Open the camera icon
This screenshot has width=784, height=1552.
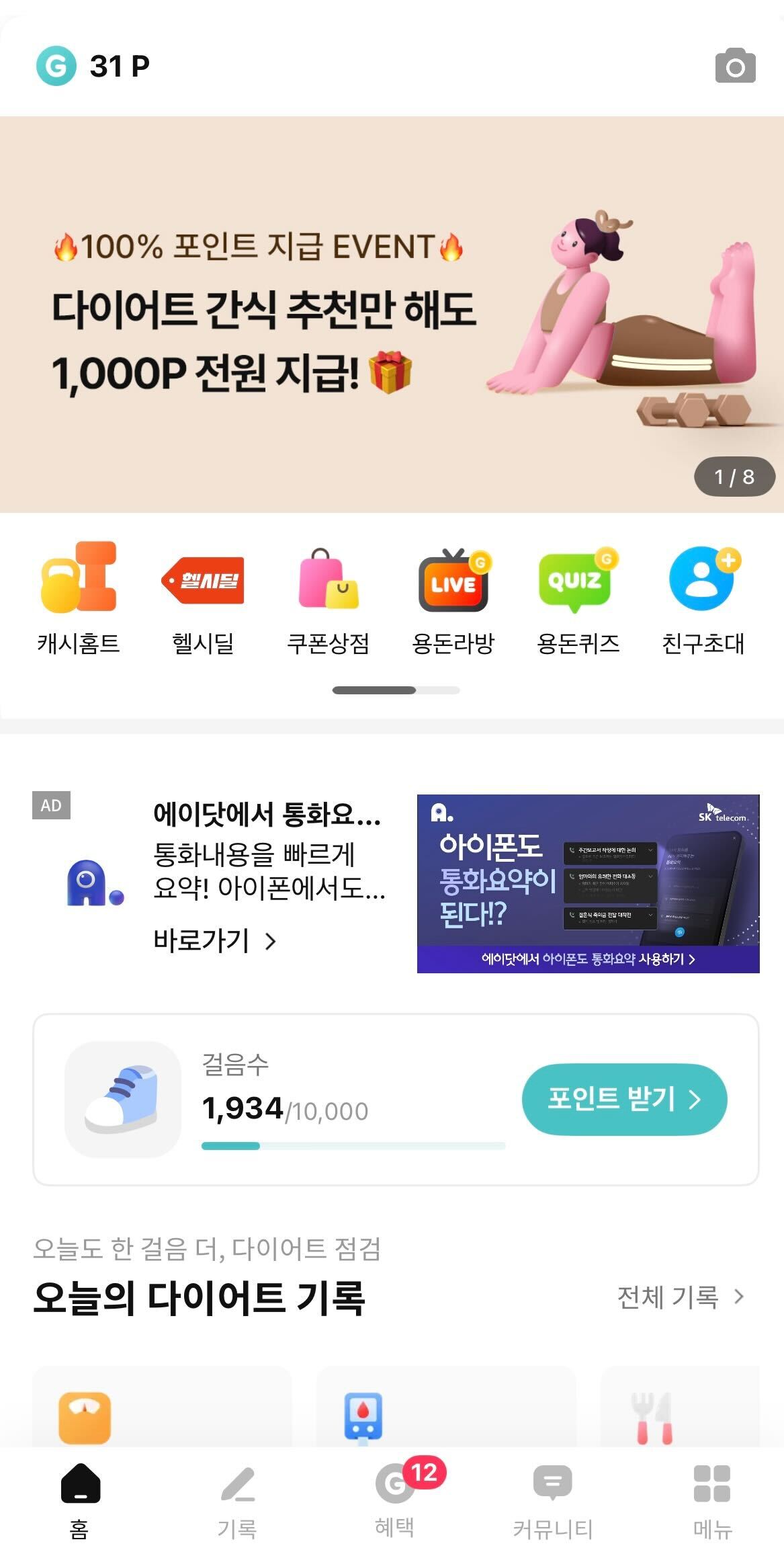(735, 66)
